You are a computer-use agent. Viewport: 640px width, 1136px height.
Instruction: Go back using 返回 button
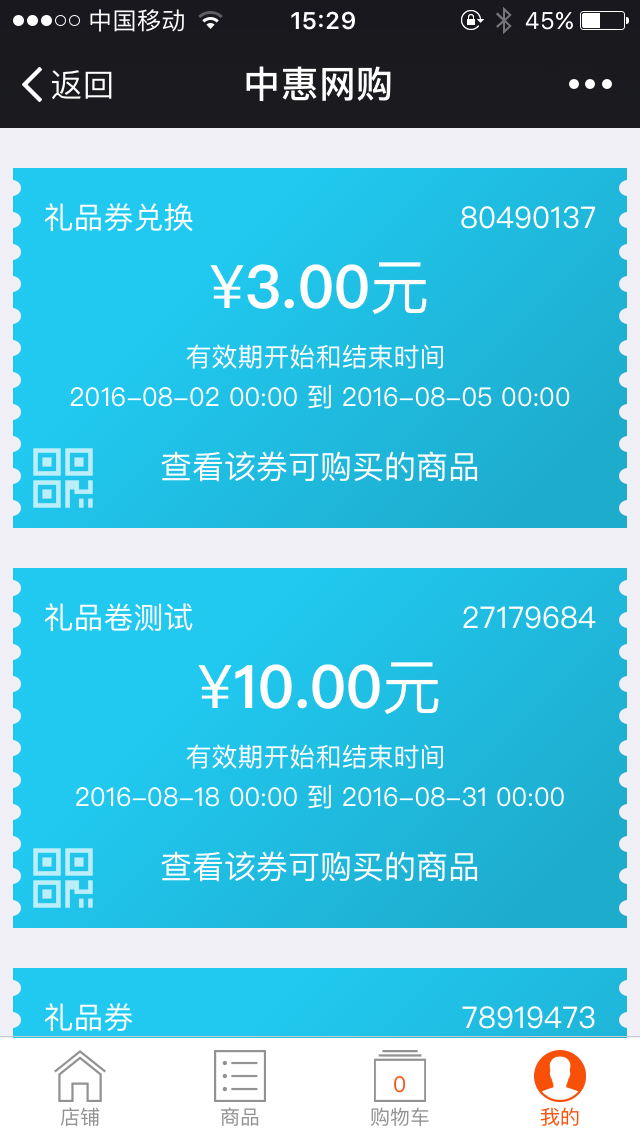click(68, 85)
